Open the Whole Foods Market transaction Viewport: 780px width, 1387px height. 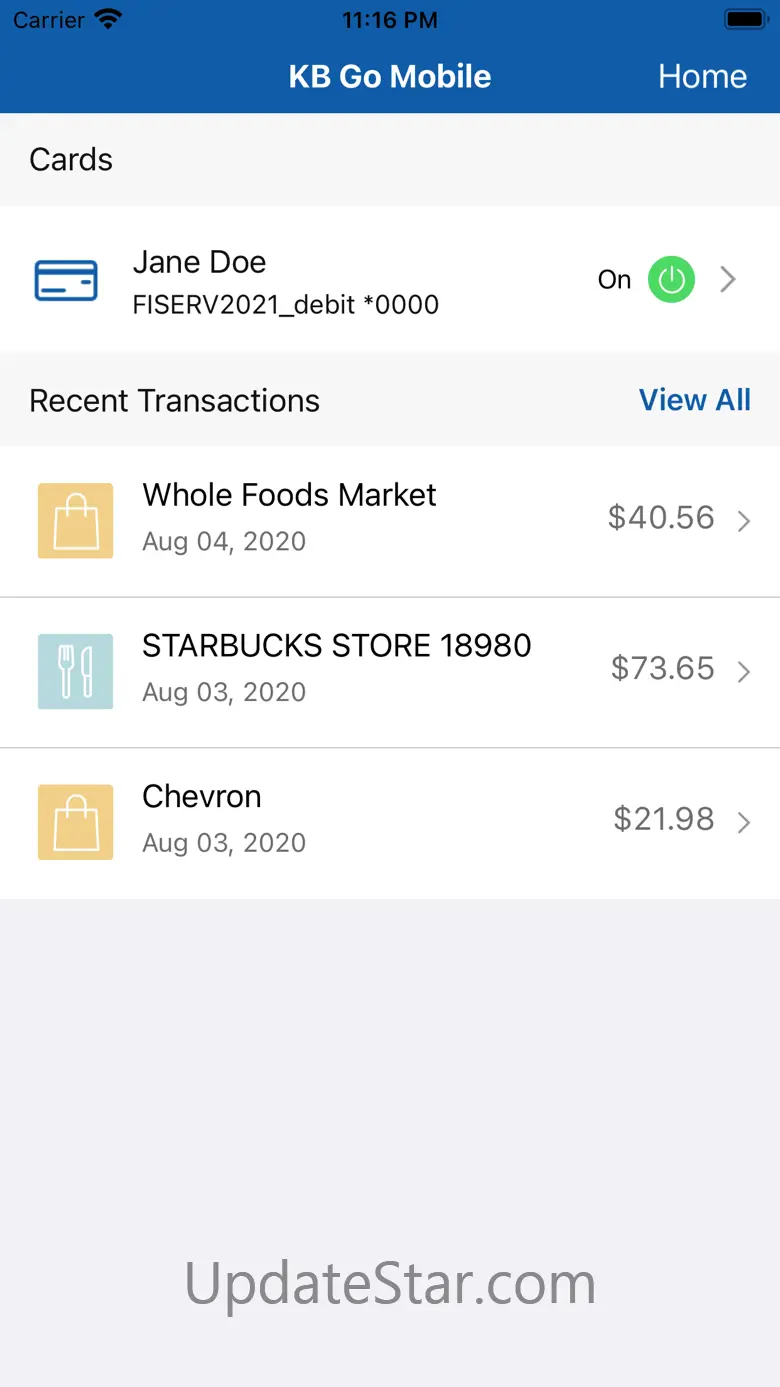coord(390,520)
